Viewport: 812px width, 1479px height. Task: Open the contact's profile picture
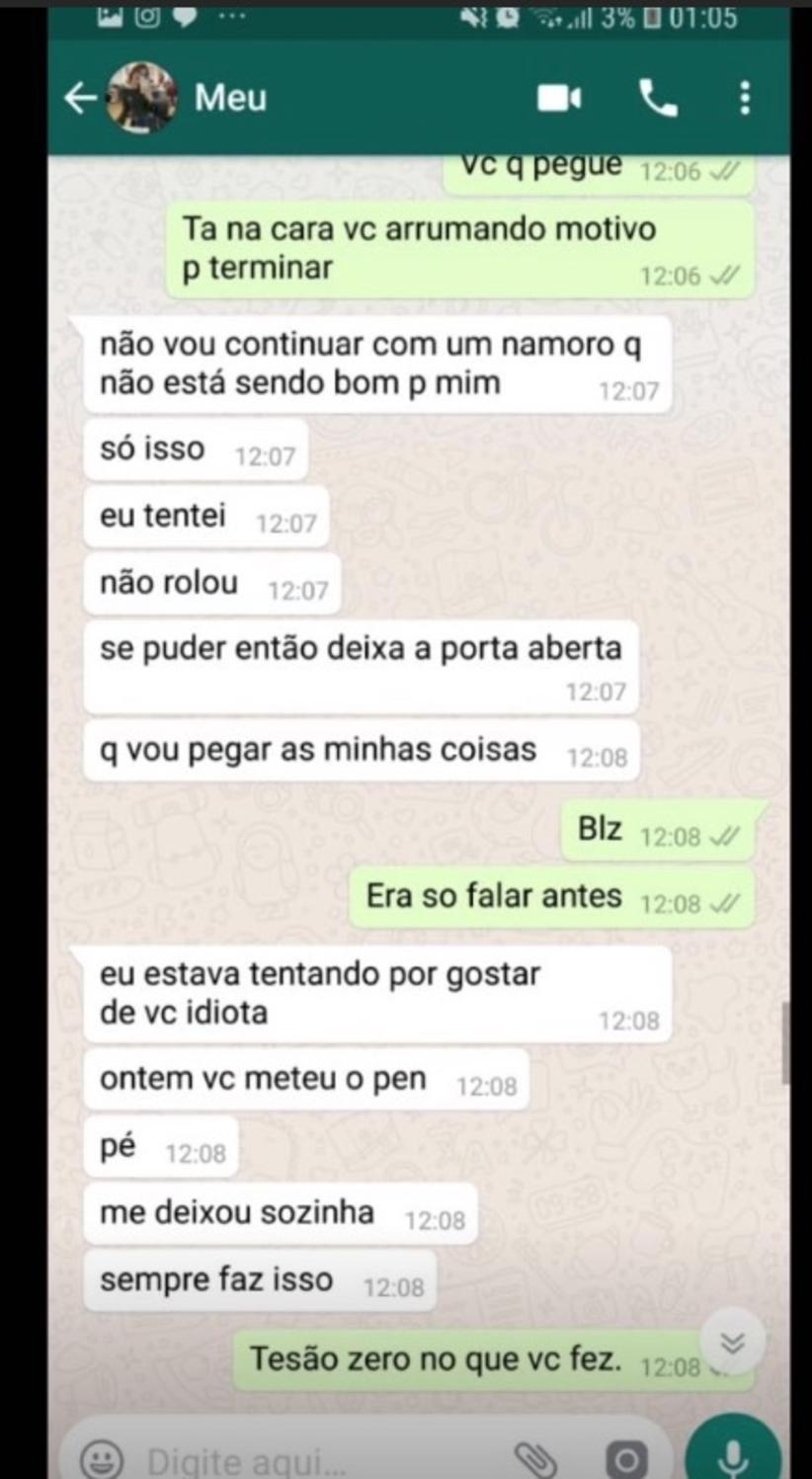(x=141, y=98)
